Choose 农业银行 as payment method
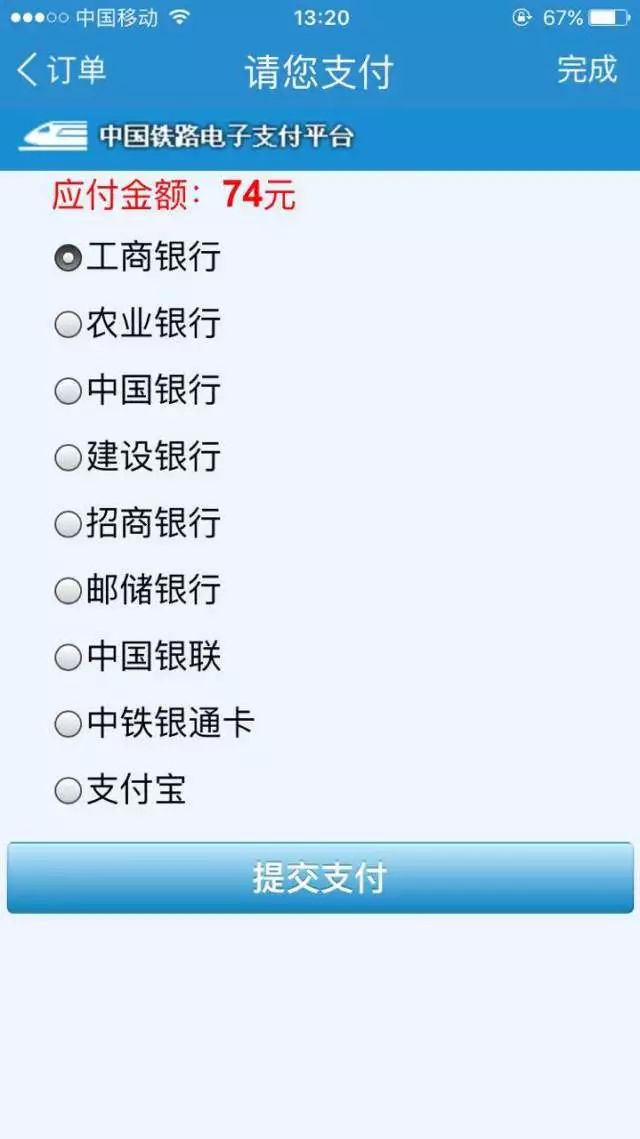Viewport: 640px width, 1139px height. [x=68, y=324]
